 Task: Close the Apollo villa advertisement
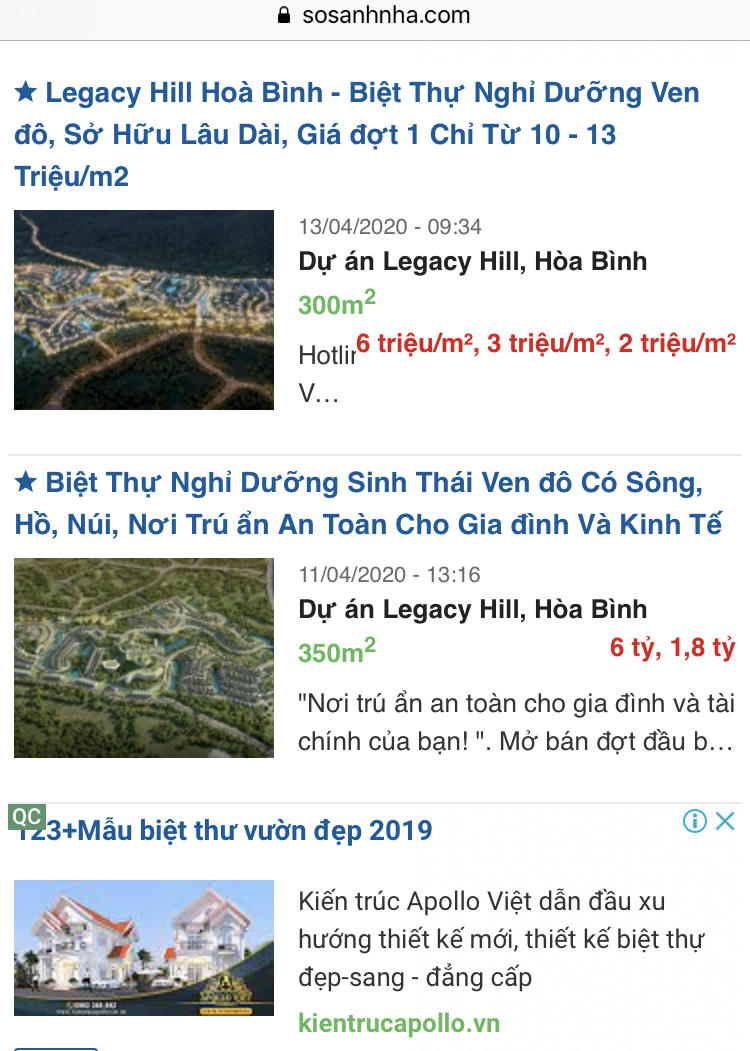click(725, 821)
